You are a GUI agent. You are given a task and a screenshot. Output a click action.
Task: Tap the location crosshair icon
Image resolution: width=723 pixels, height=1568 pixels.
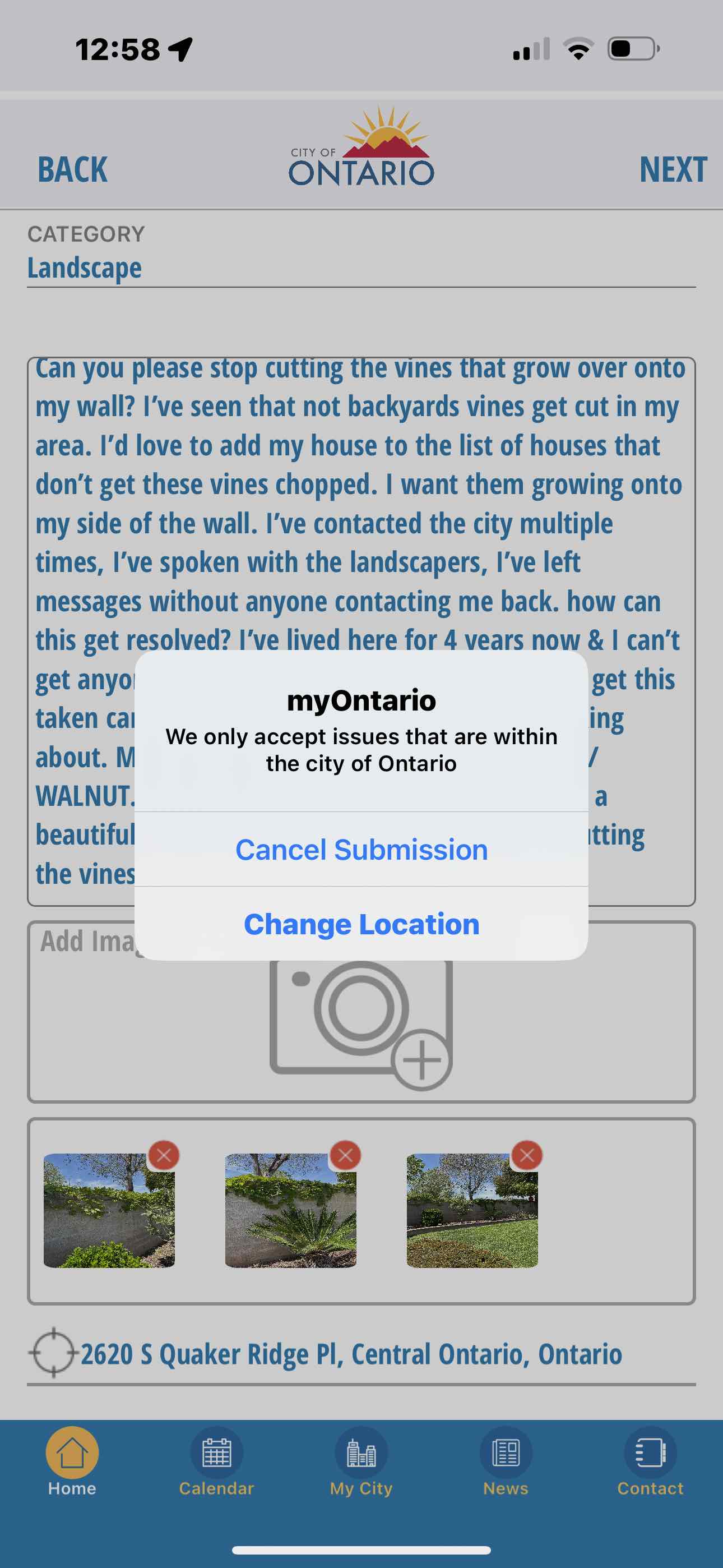pos(54,1352)
